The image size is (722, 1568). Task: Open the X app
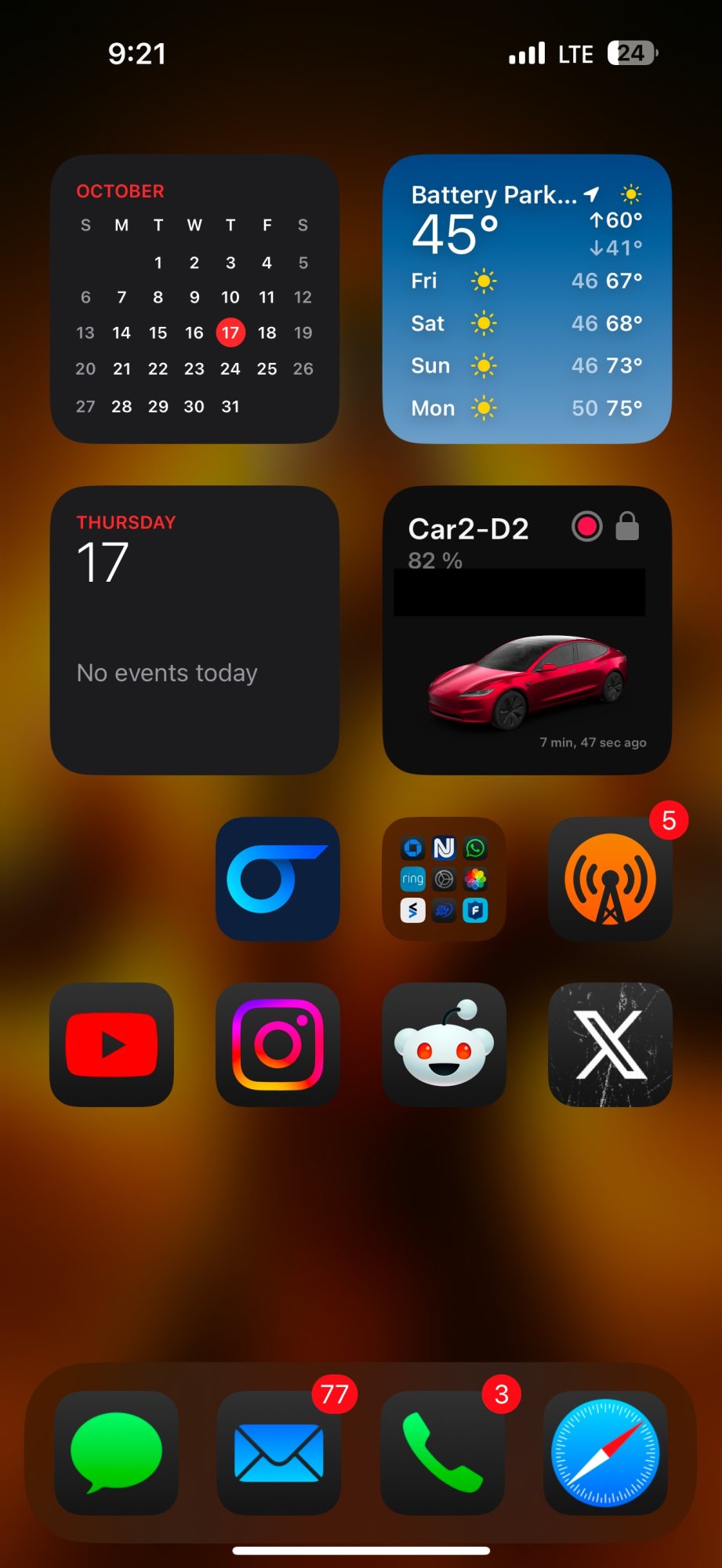point(610,1044)
